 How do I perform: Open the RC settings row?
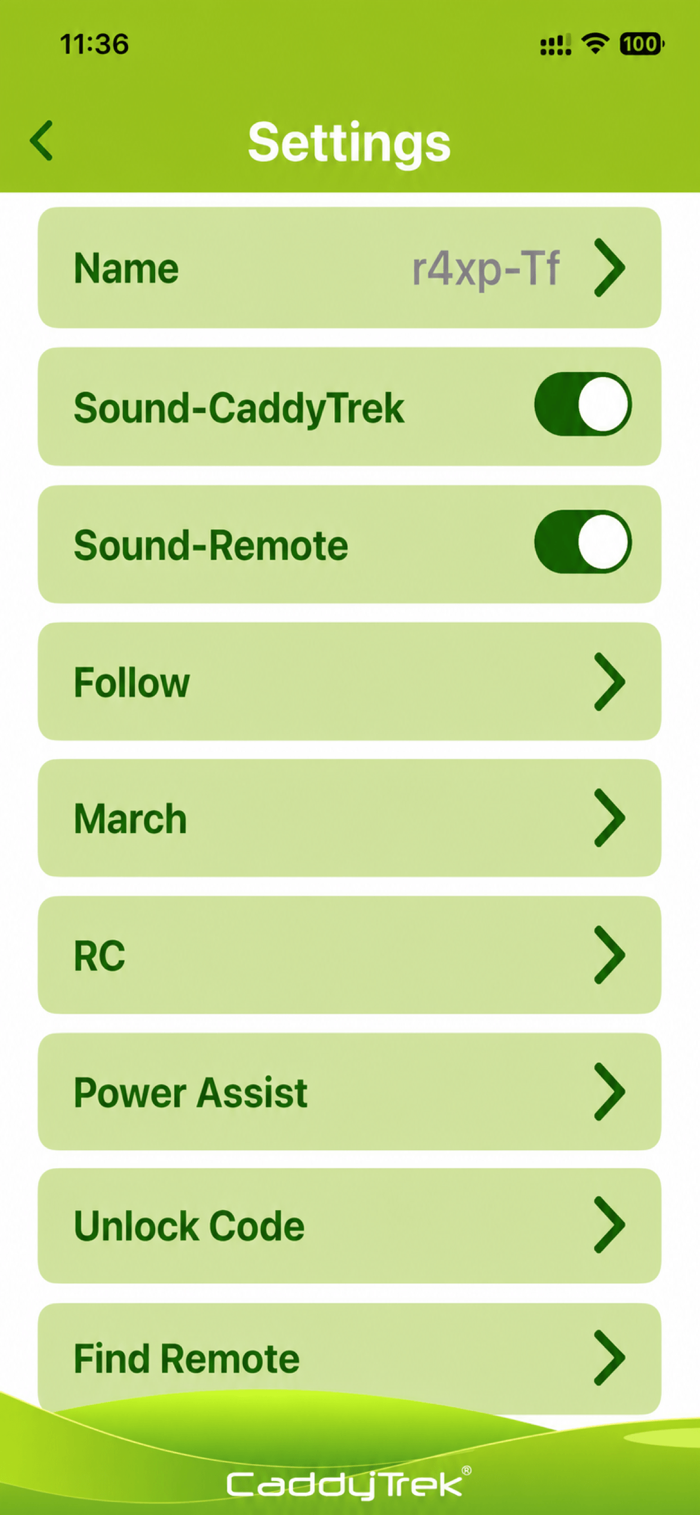(349, 955)
